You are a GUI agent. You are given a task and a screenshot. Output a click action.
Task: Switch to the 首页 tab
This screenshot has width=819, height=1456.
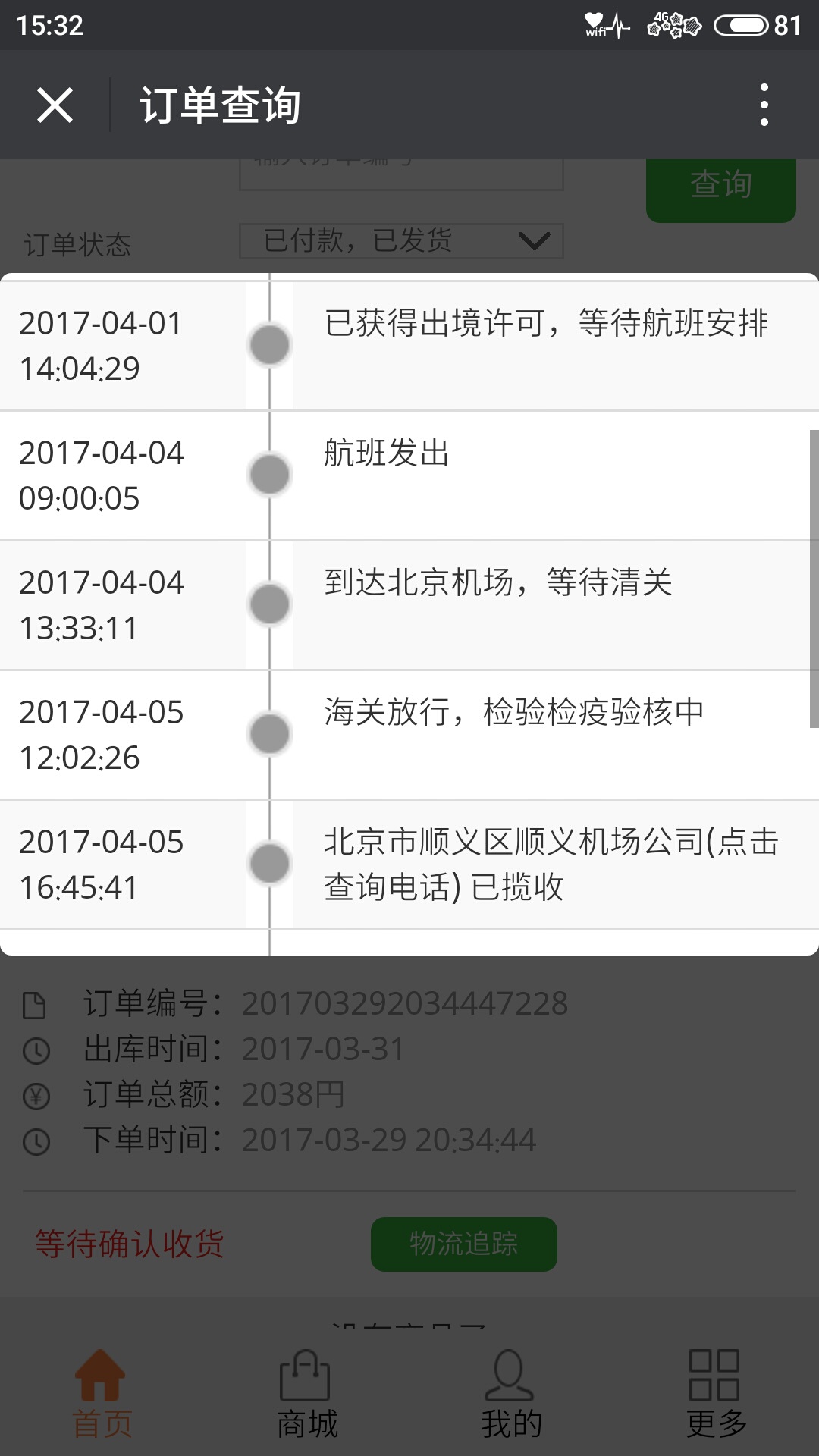point(102,1393)
